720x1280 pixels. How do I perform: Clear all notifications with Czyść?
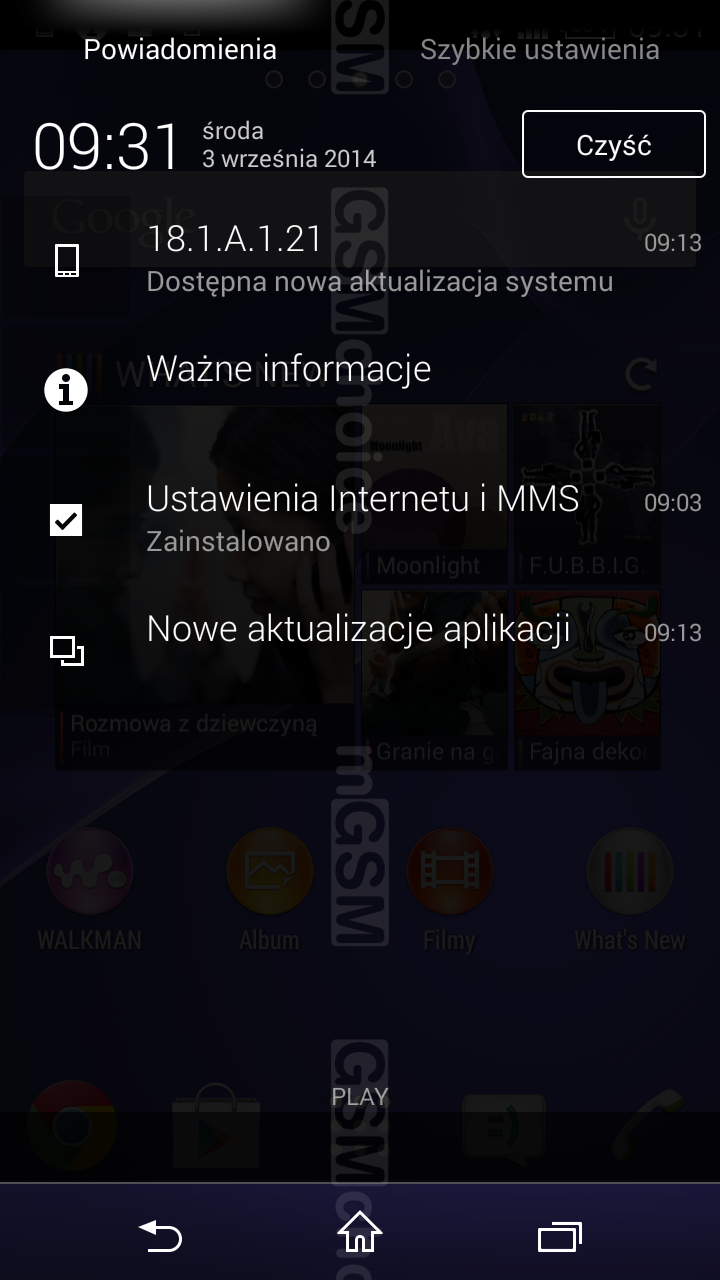(x=614, y=144)
